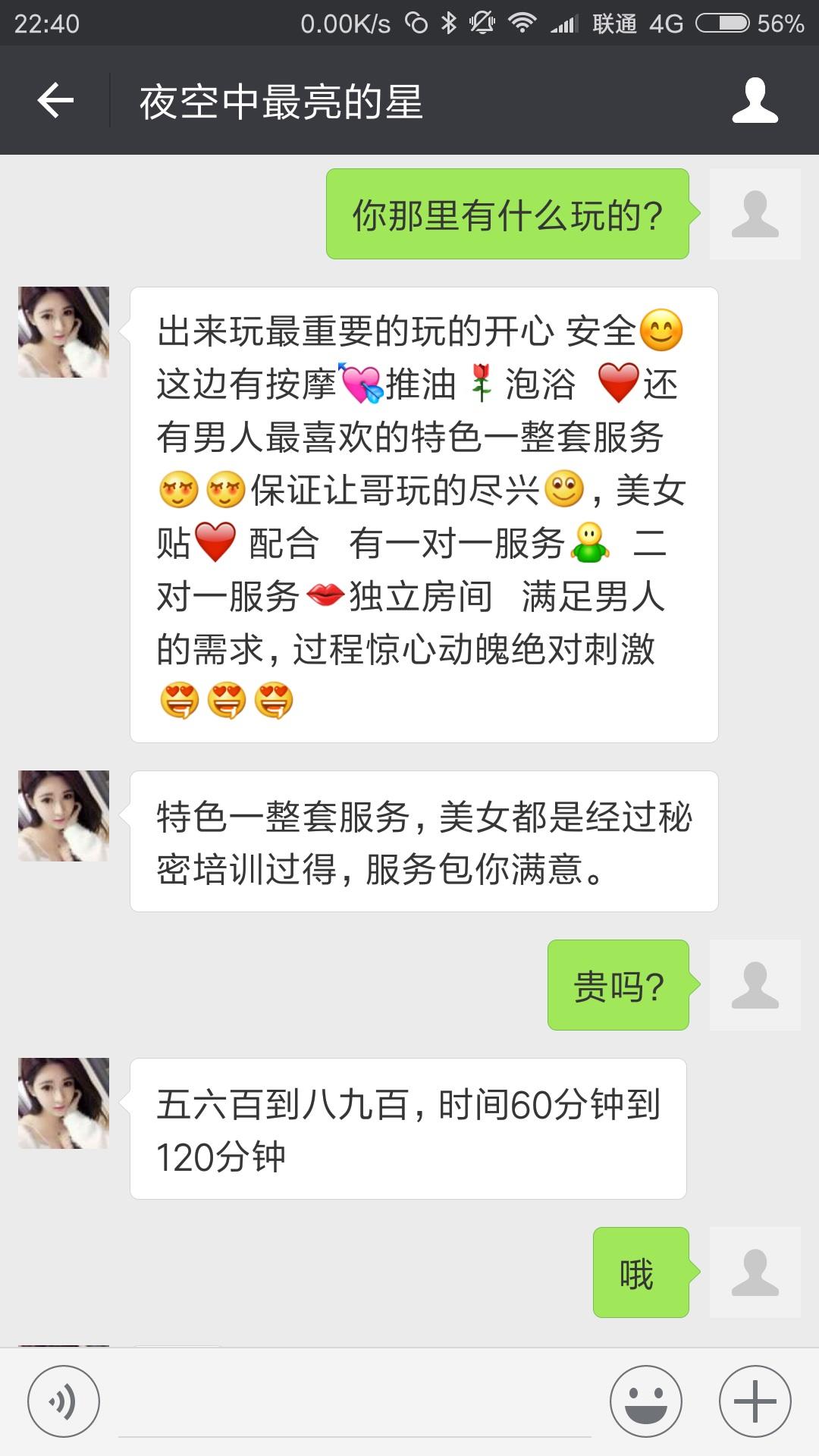This screenshot has width=819, height=1456.
Task: Open the plus attachment menu
Action: click(755, 1401)
